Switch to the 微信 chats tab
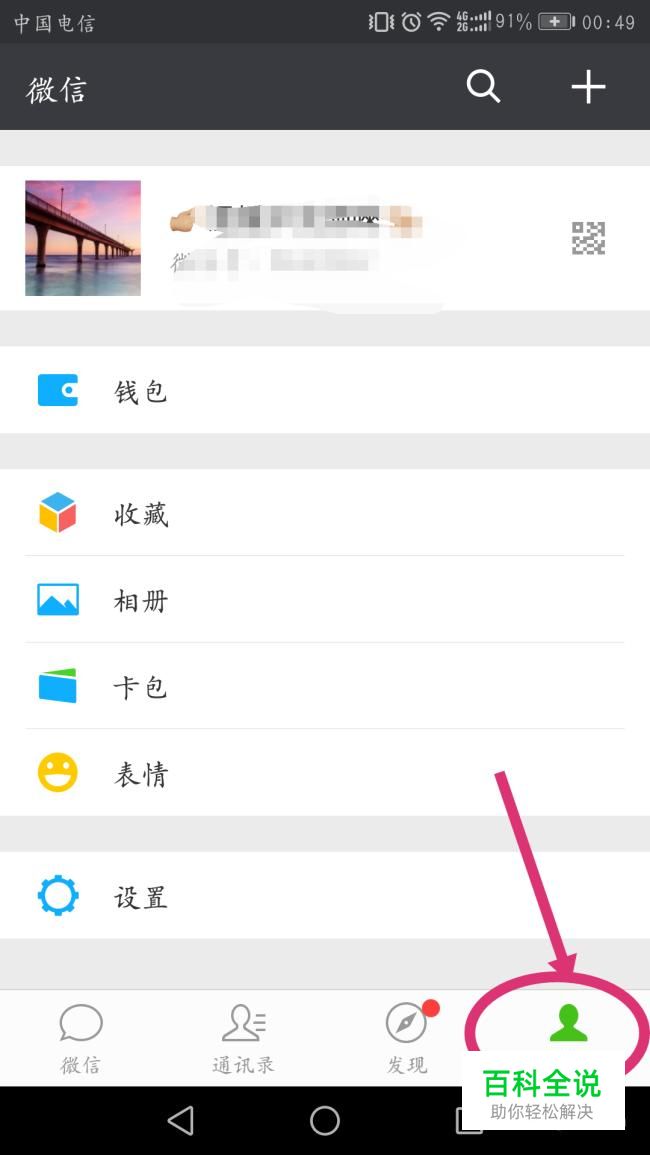 point(81,1038)
